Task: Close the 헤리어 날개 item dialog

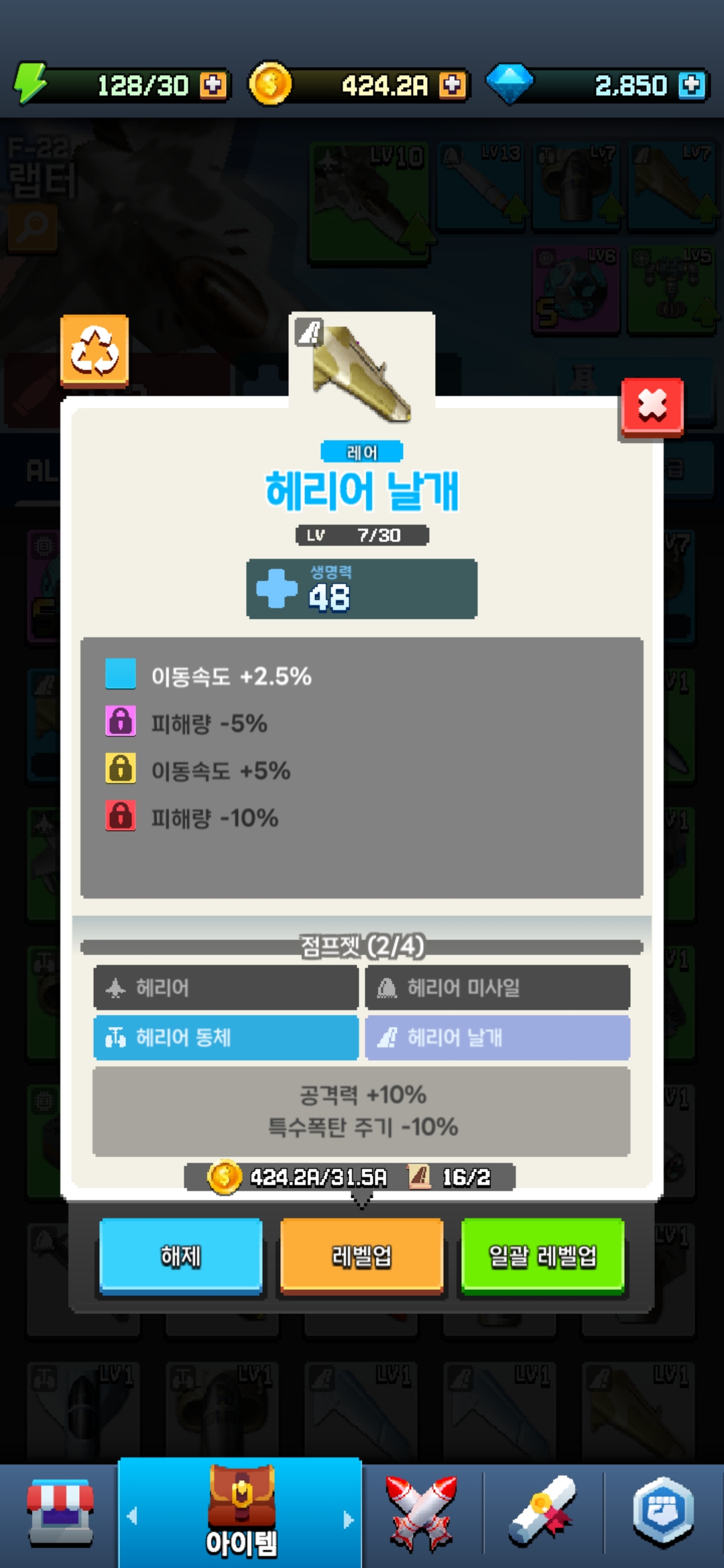Action: [x=652, y=407]
